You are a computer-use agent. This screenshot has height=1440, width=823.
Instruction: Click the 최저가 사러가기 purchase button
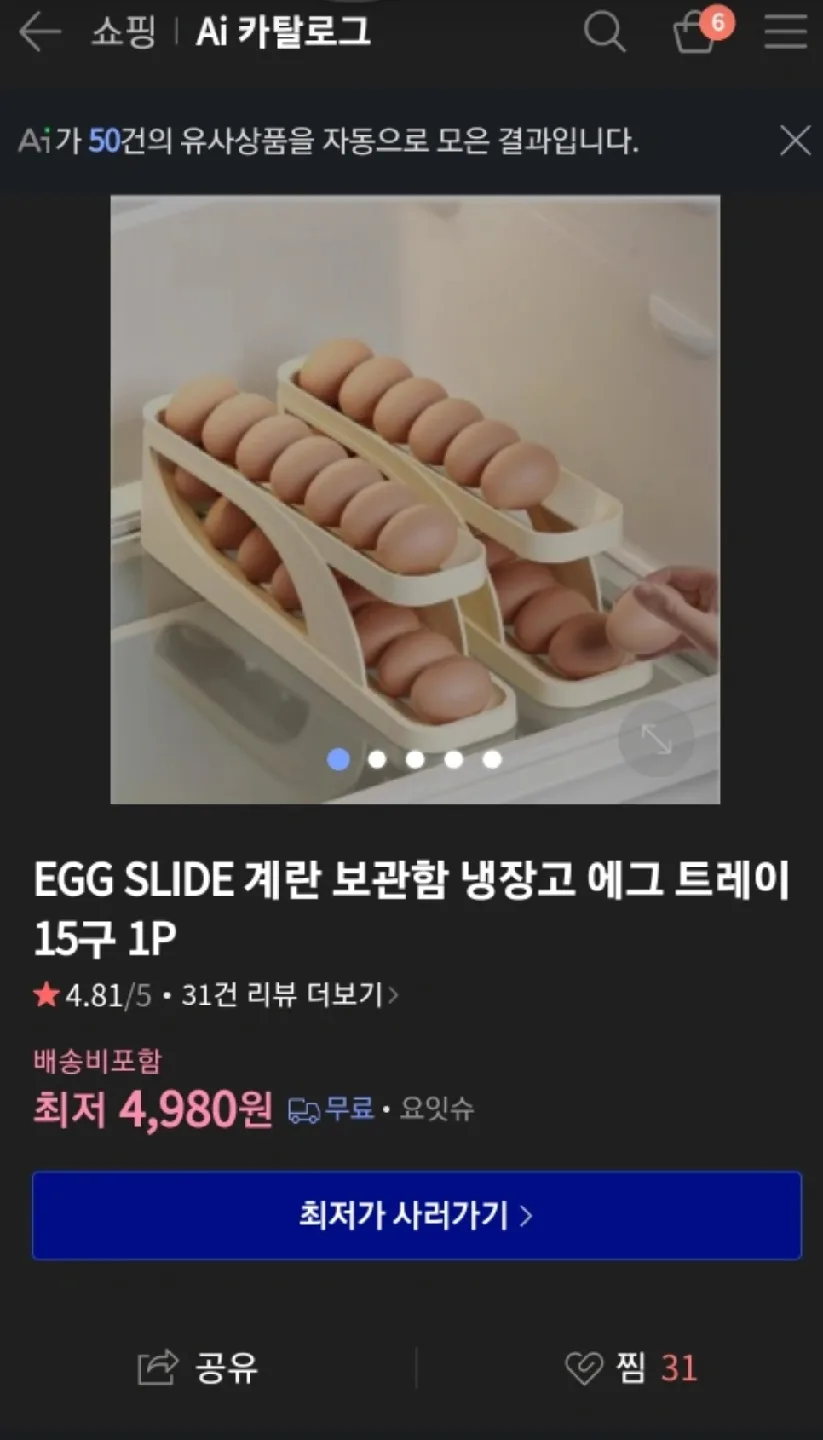(x=411, y=1213)
